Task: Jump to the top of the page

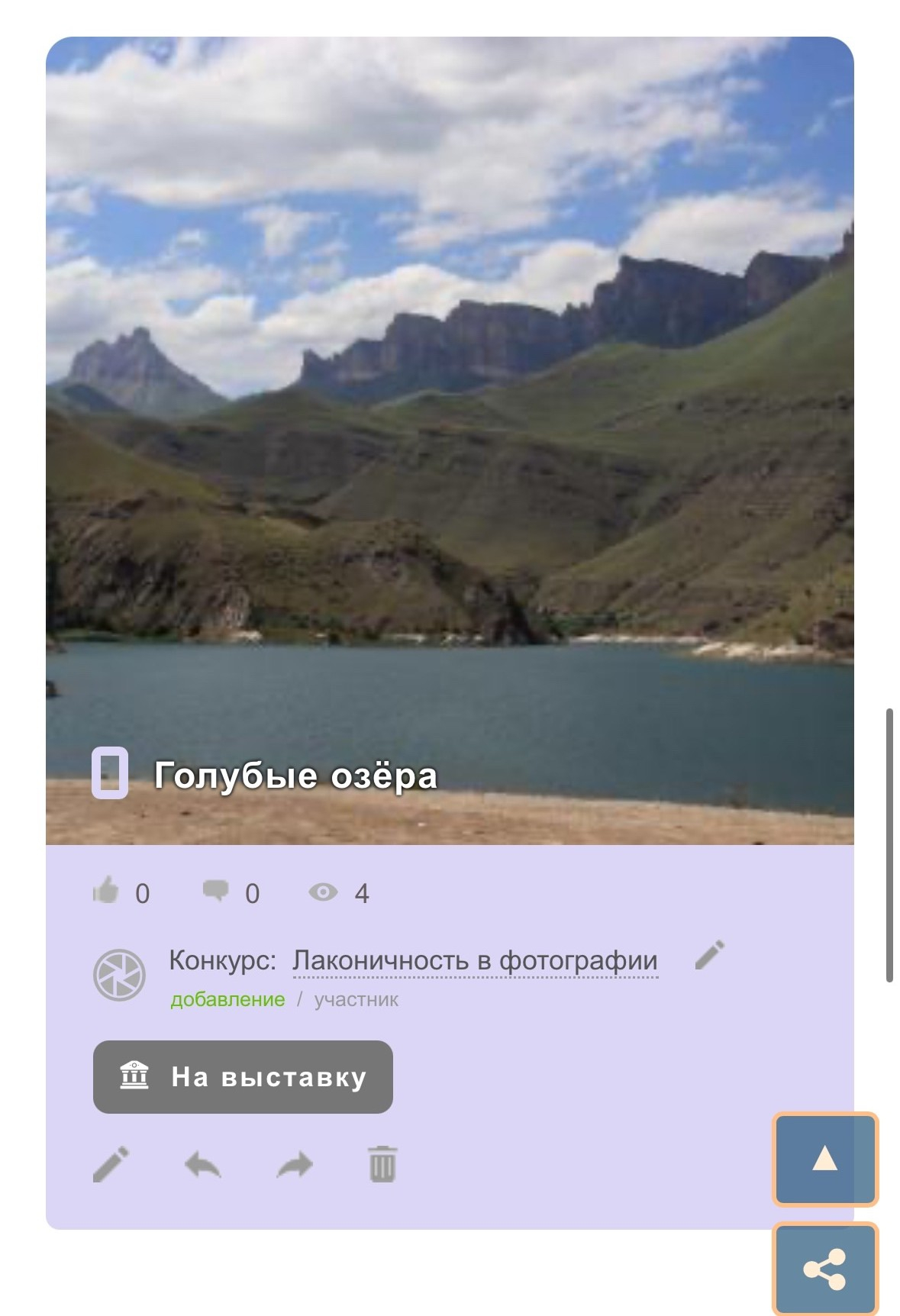Action: 824,1159
